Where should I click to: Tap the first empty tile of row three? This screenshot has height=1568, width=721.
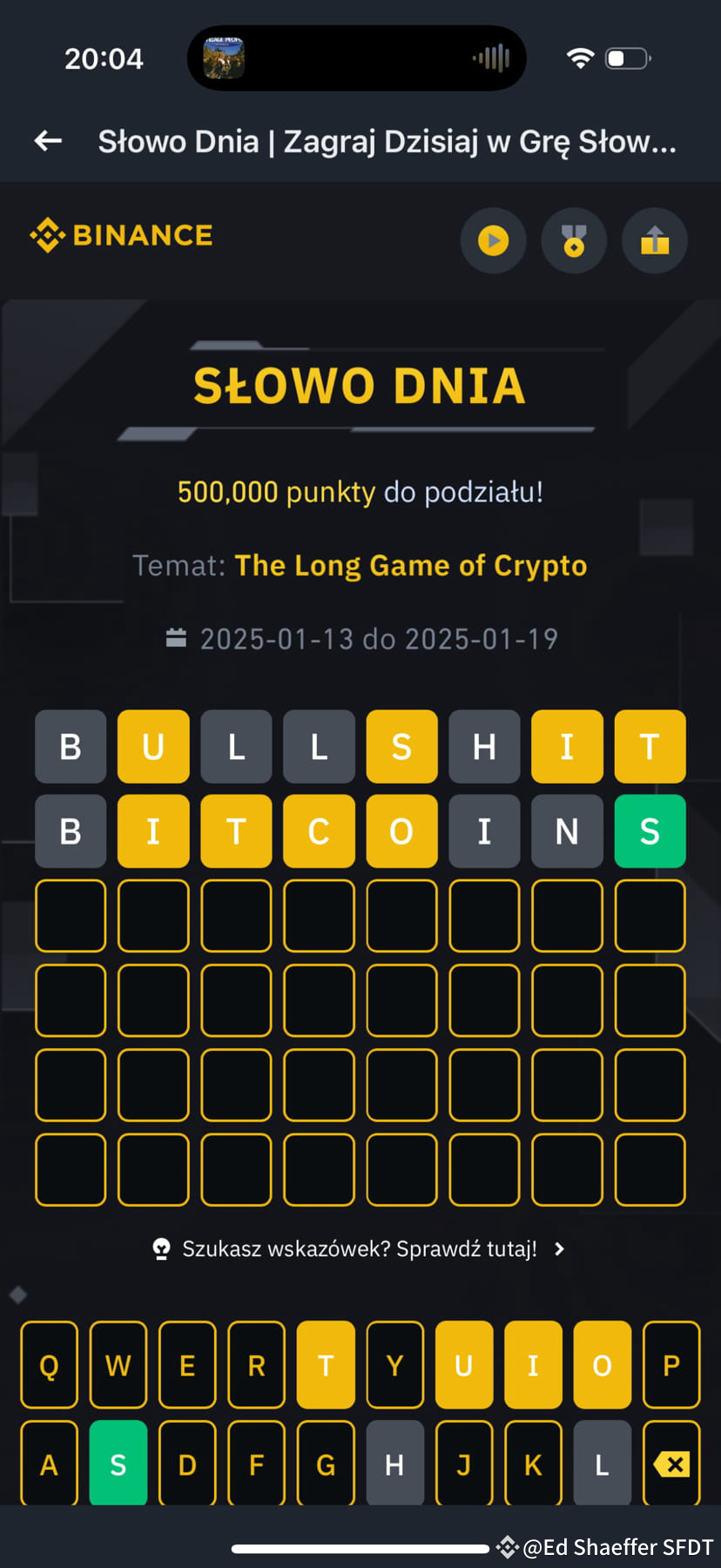pos(71,916)
